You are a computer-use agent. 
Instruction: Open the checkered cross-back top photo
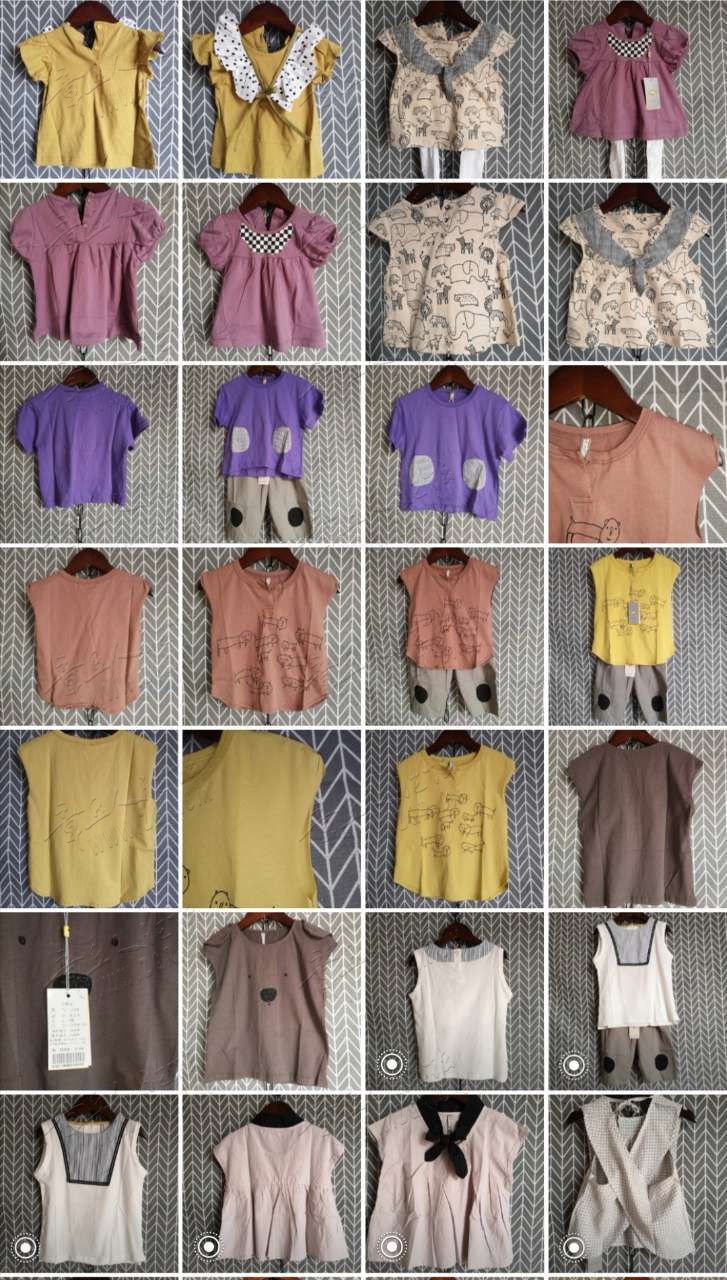[637, 1182]
